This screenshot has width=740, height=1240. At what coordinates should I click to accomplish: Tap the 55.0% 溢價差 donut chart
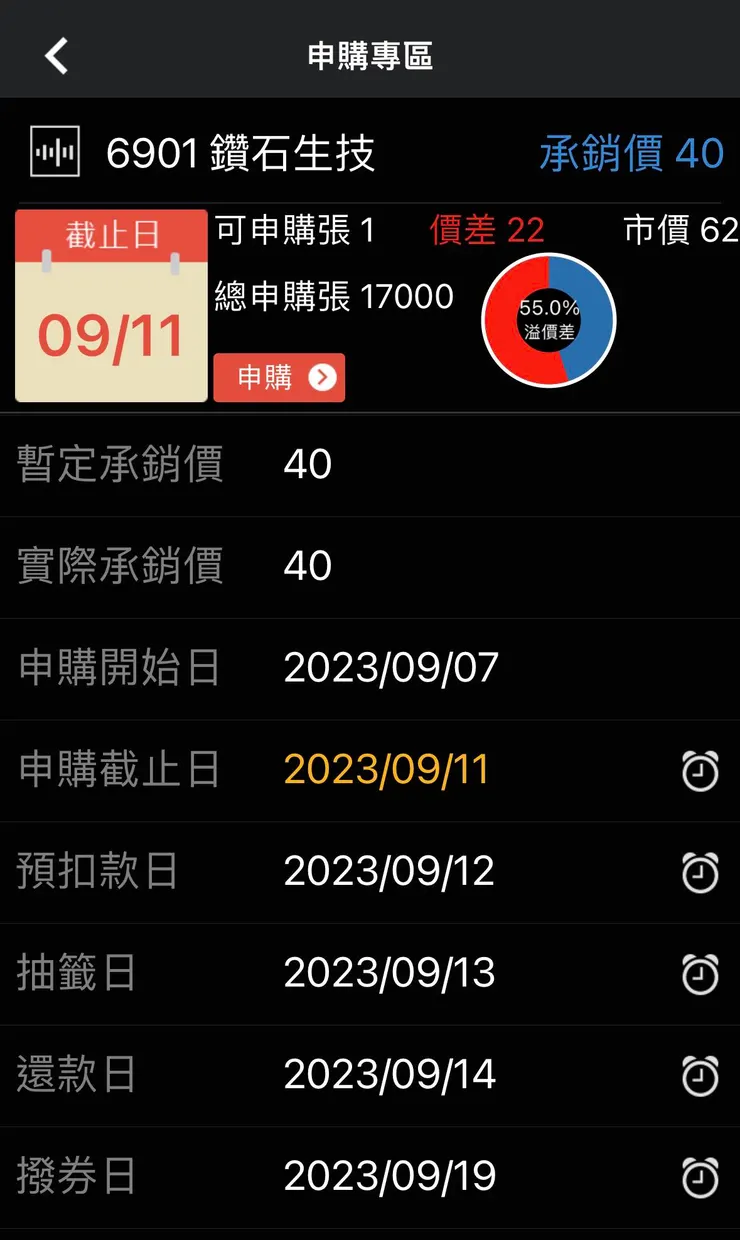pos(548,320)
